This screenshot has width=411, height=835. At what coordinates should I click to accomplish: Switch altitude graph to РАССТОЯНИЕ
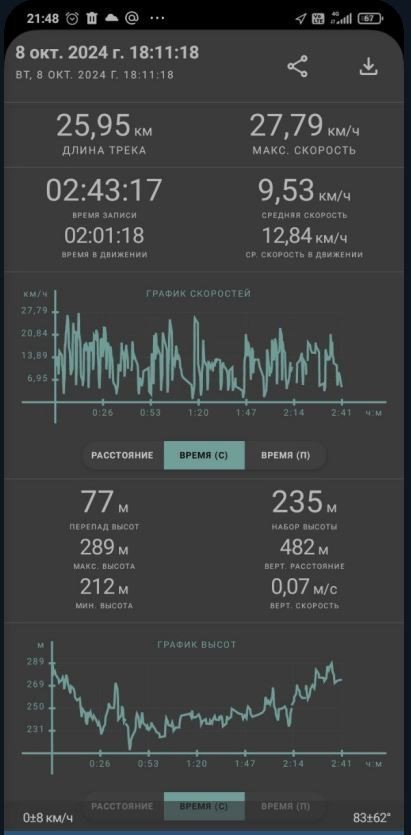[x=122, y=806]
